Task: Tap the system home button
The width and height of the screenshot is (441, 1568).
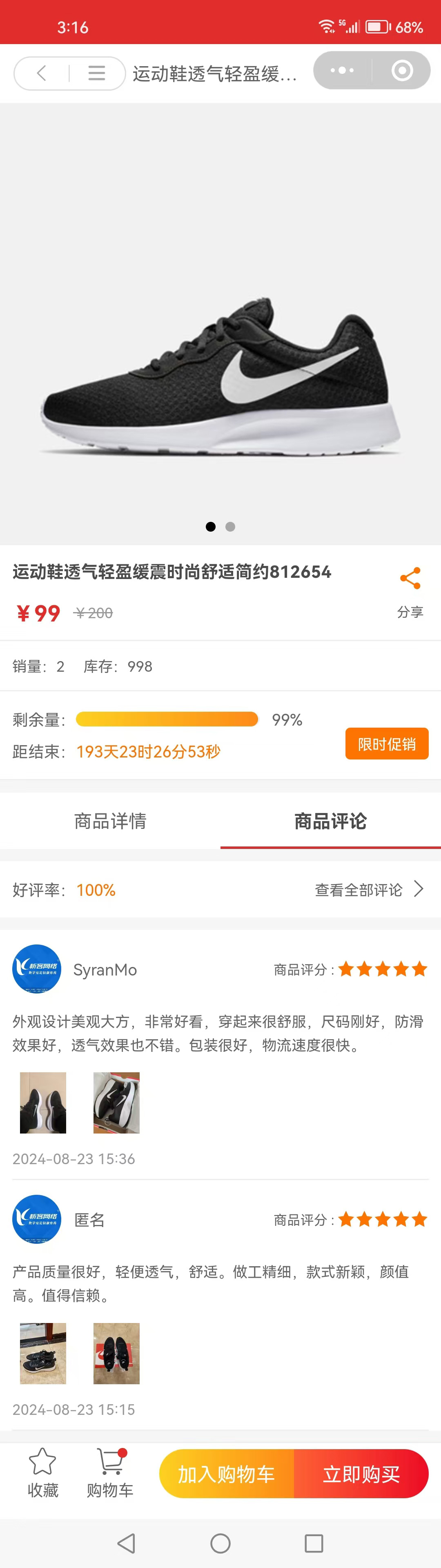Action: 220,1542
